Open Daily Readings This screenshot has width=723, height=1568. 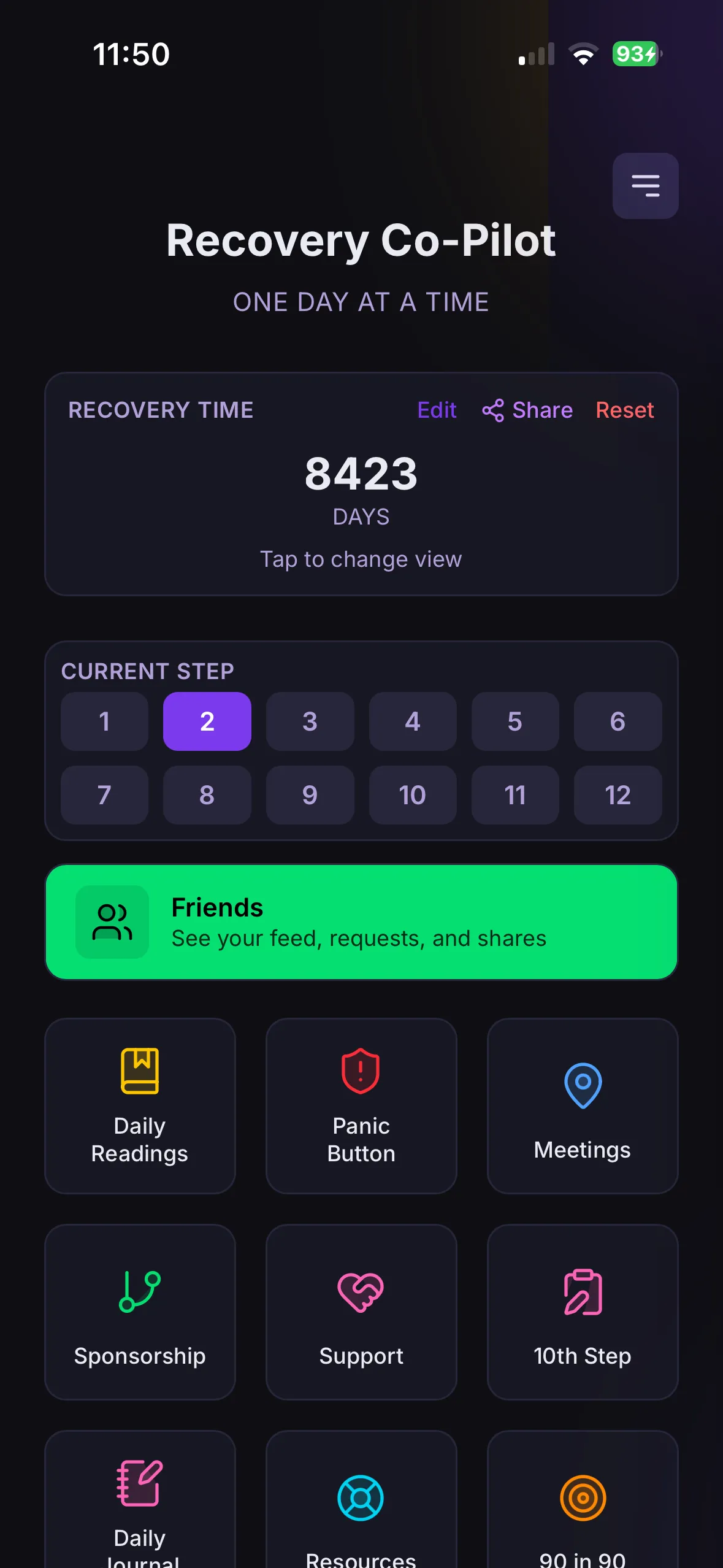tap(140, 1106)
